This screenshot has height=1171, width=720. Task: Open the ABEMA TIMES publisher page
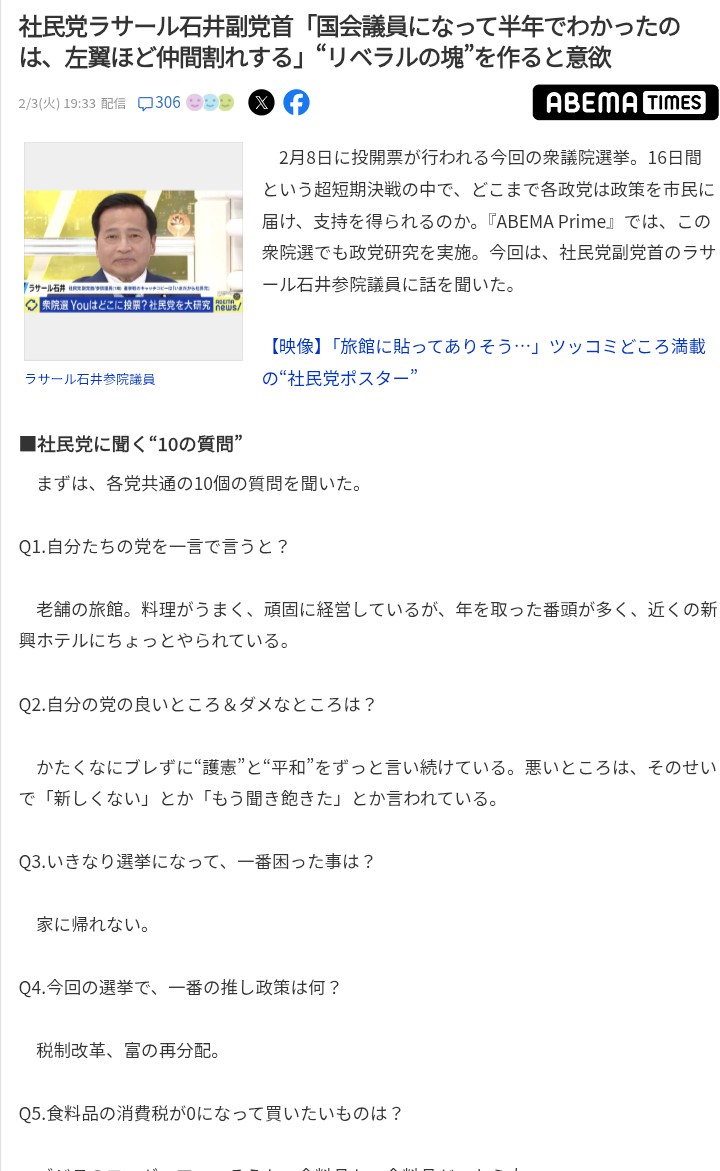625,102
